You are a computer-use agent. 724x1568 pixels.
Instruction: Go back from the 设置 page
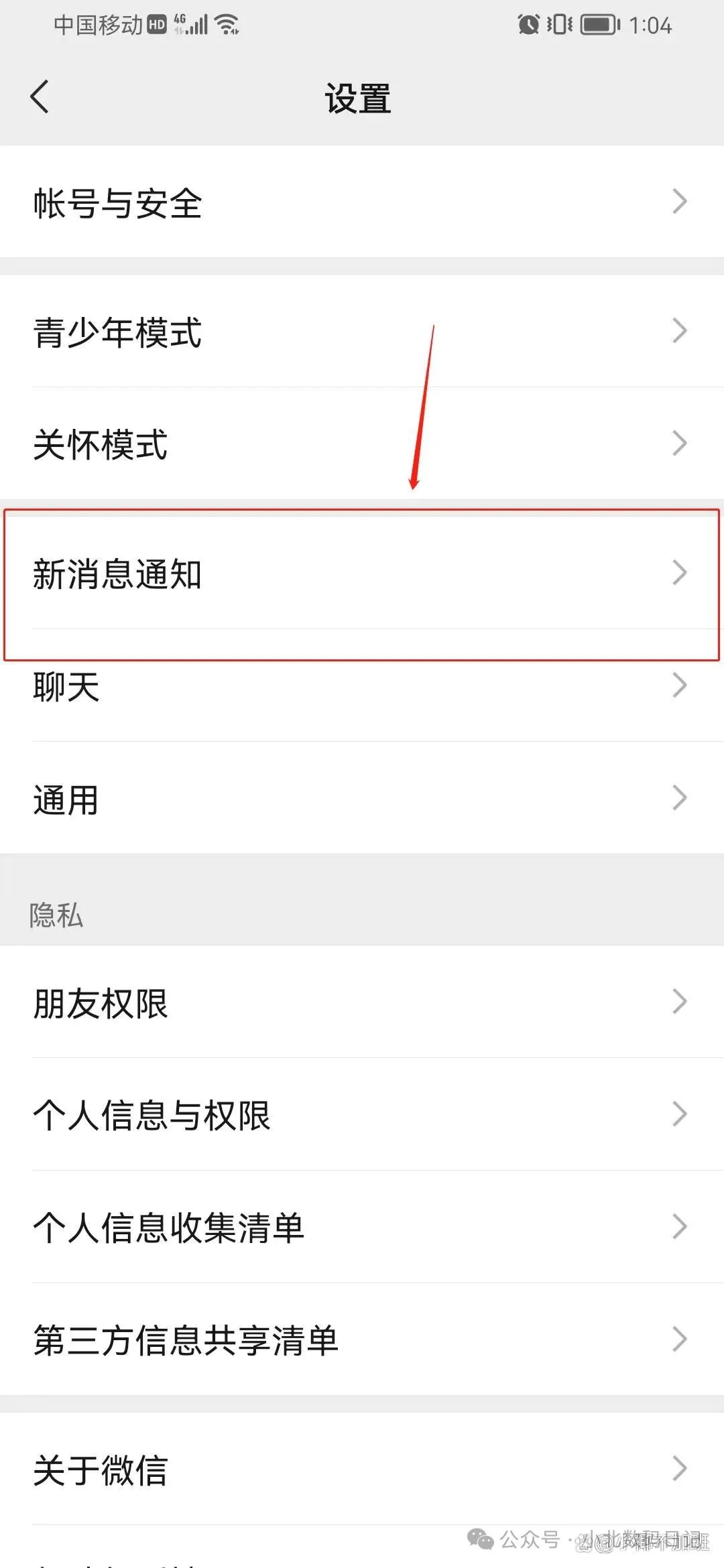pos(40,97)
